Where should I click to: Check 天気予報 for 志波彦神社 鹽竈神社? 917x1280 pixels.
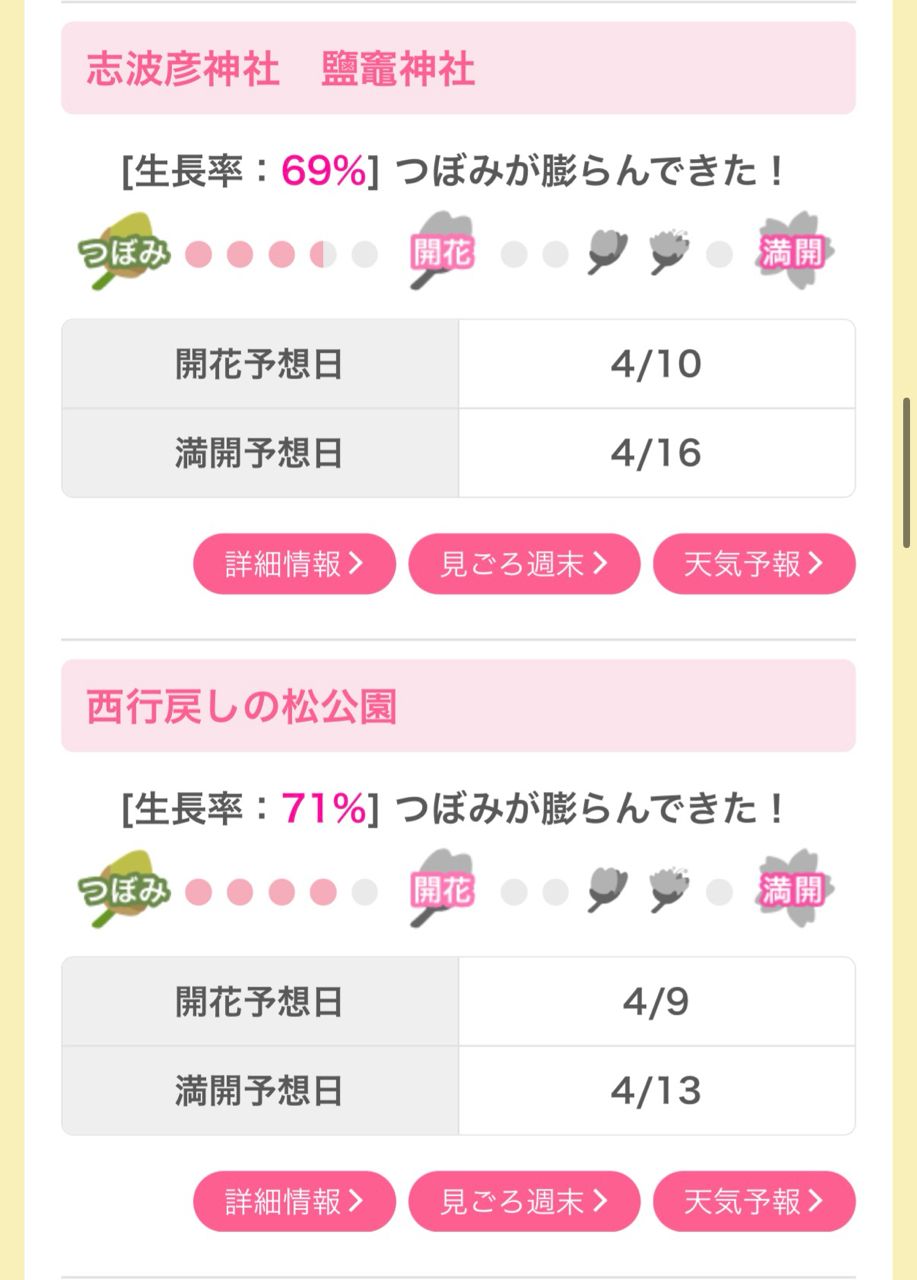coord(754,564)
